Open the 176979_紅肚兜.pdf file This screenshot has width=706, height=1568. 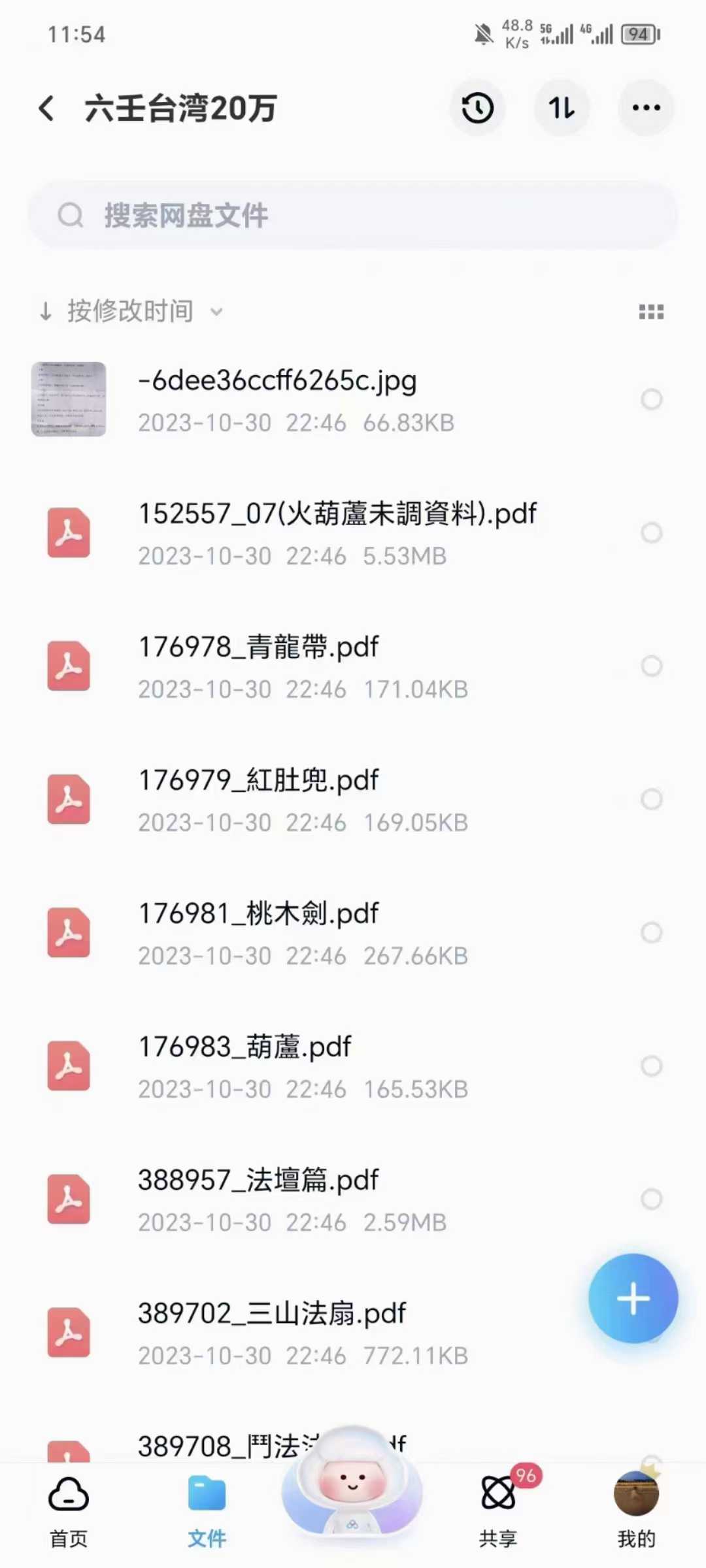(x=353, y=799)
